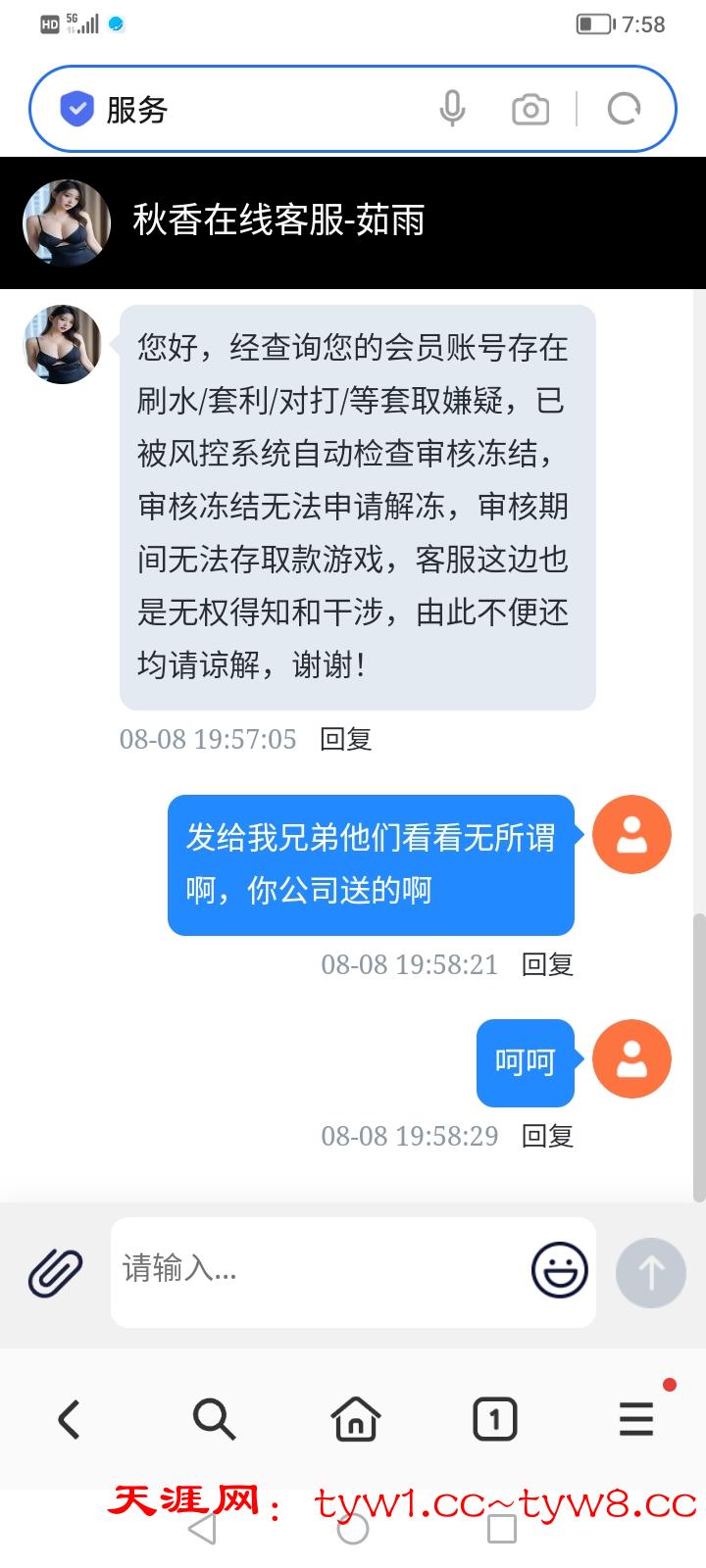Viewport: 706px width, 1568px height.
Task: Reply to the message sent at 19:58:21
Action: point(547,964)
